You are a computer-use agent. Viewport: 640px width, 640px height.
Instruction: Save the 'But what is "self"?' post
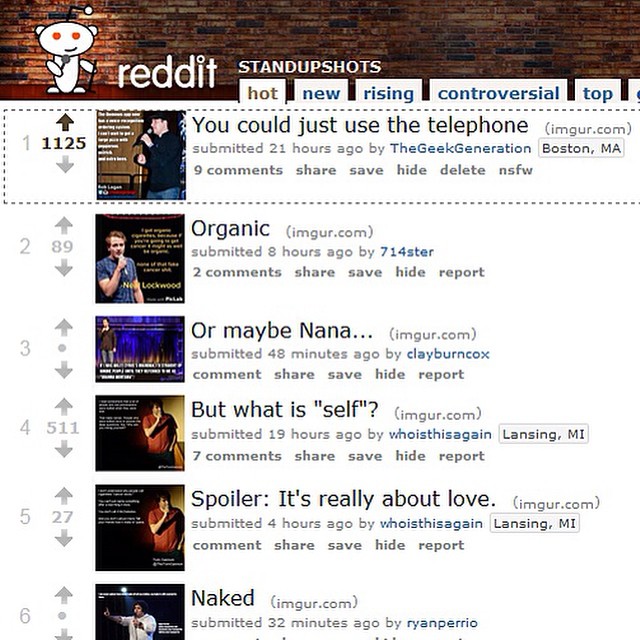tap(365, 456)
